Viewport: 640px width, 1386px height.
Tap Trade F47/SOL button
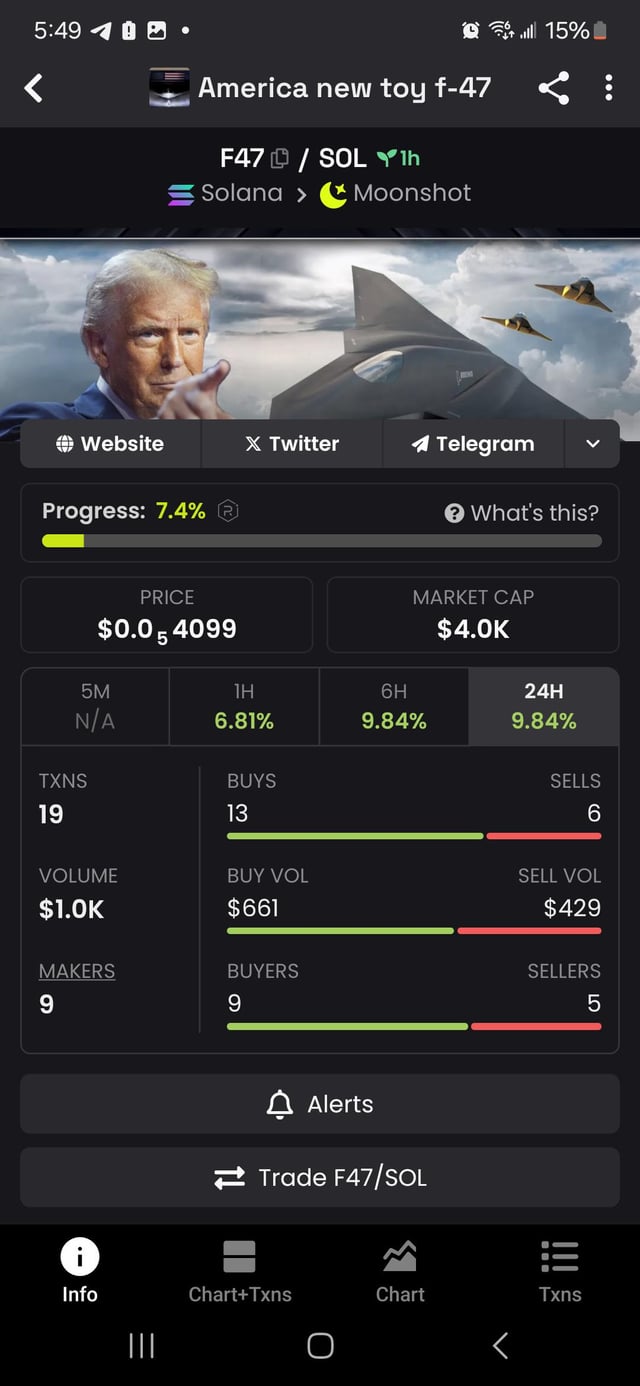coord(320,1177)
